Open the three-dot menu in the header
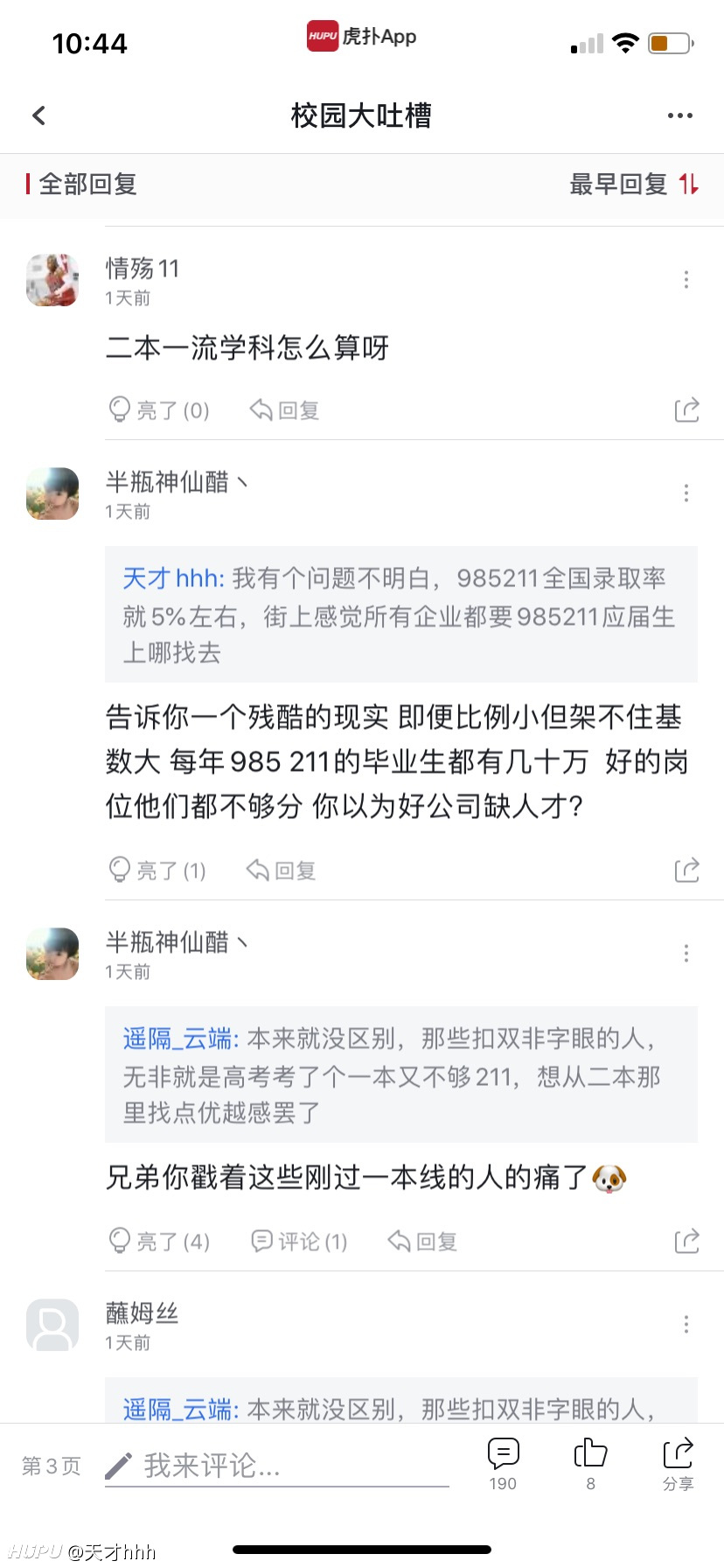 tap(679, 115)
